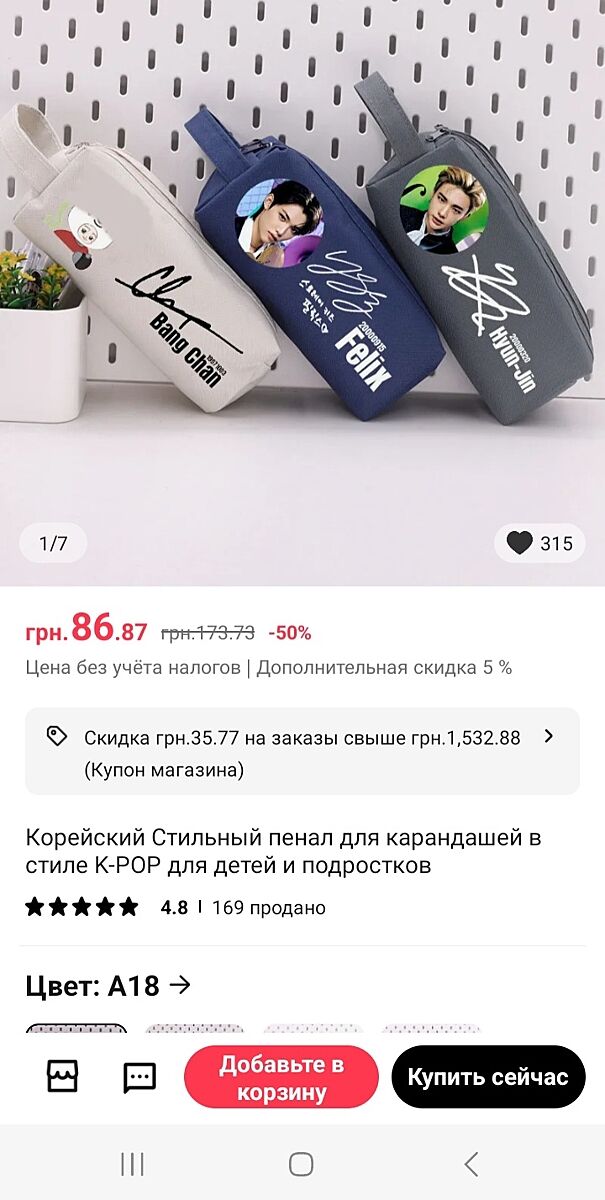The height and width of the screenshot is (1200, 605).
Task: Open the seller's store page icon
Action: tap(62, 1076)
